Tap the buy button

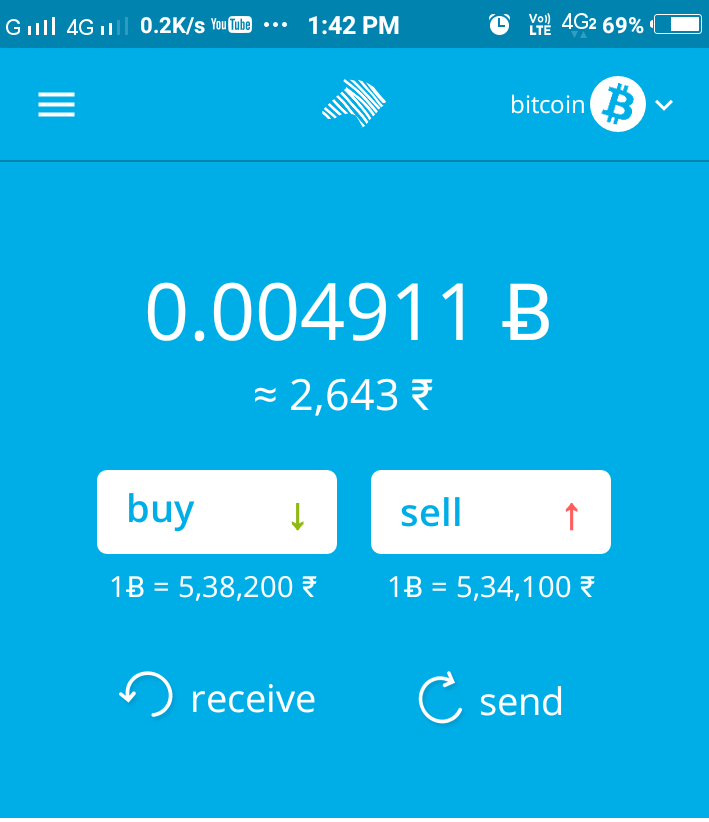pos(216,512)
